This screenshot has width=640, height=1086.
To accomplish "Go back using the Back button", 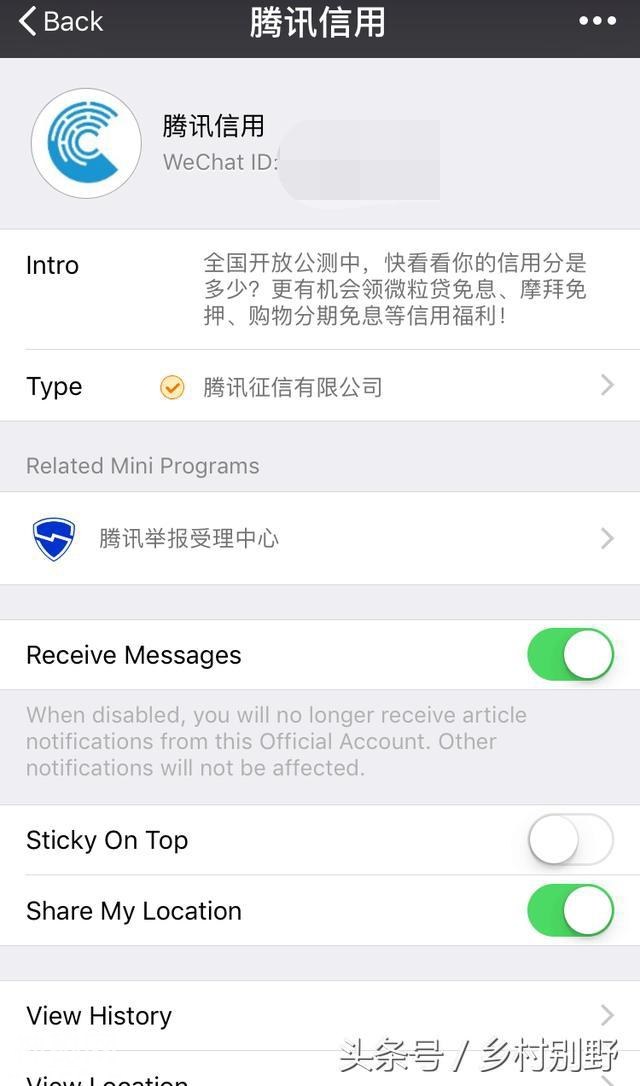I will [60, 21].
